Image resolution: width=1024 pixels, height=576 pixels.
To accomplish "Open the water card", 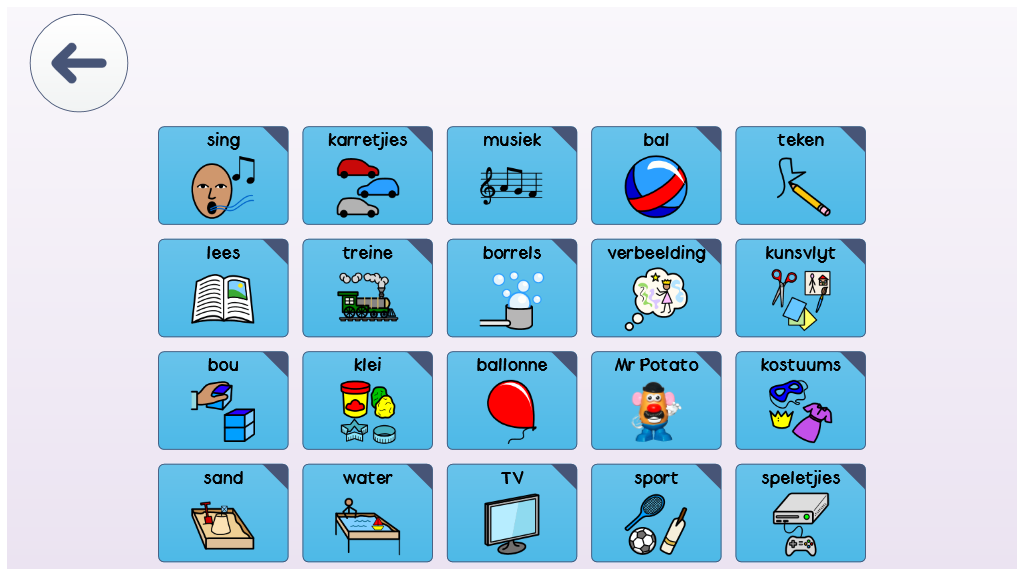I will click(x=367, y=513).
